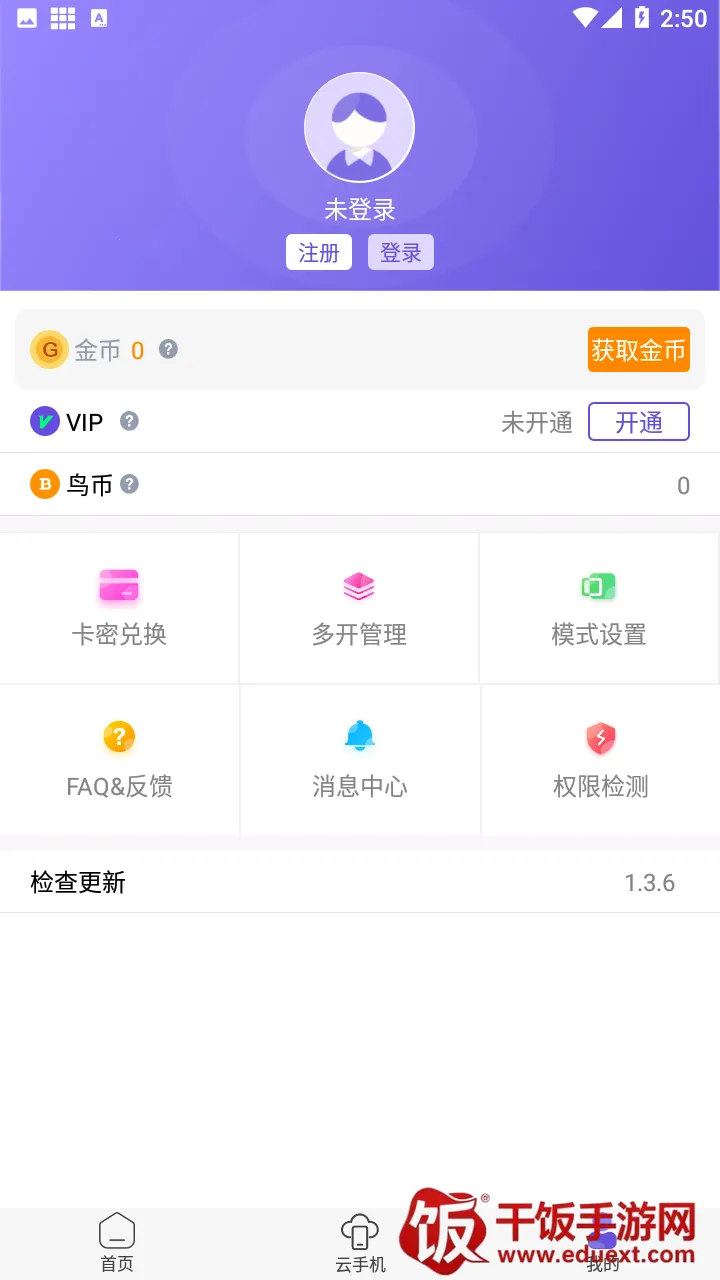This screenshot has width=720, height=1280.
Task: Tap the 登录 login button
Action: click(x=400, y=253)
